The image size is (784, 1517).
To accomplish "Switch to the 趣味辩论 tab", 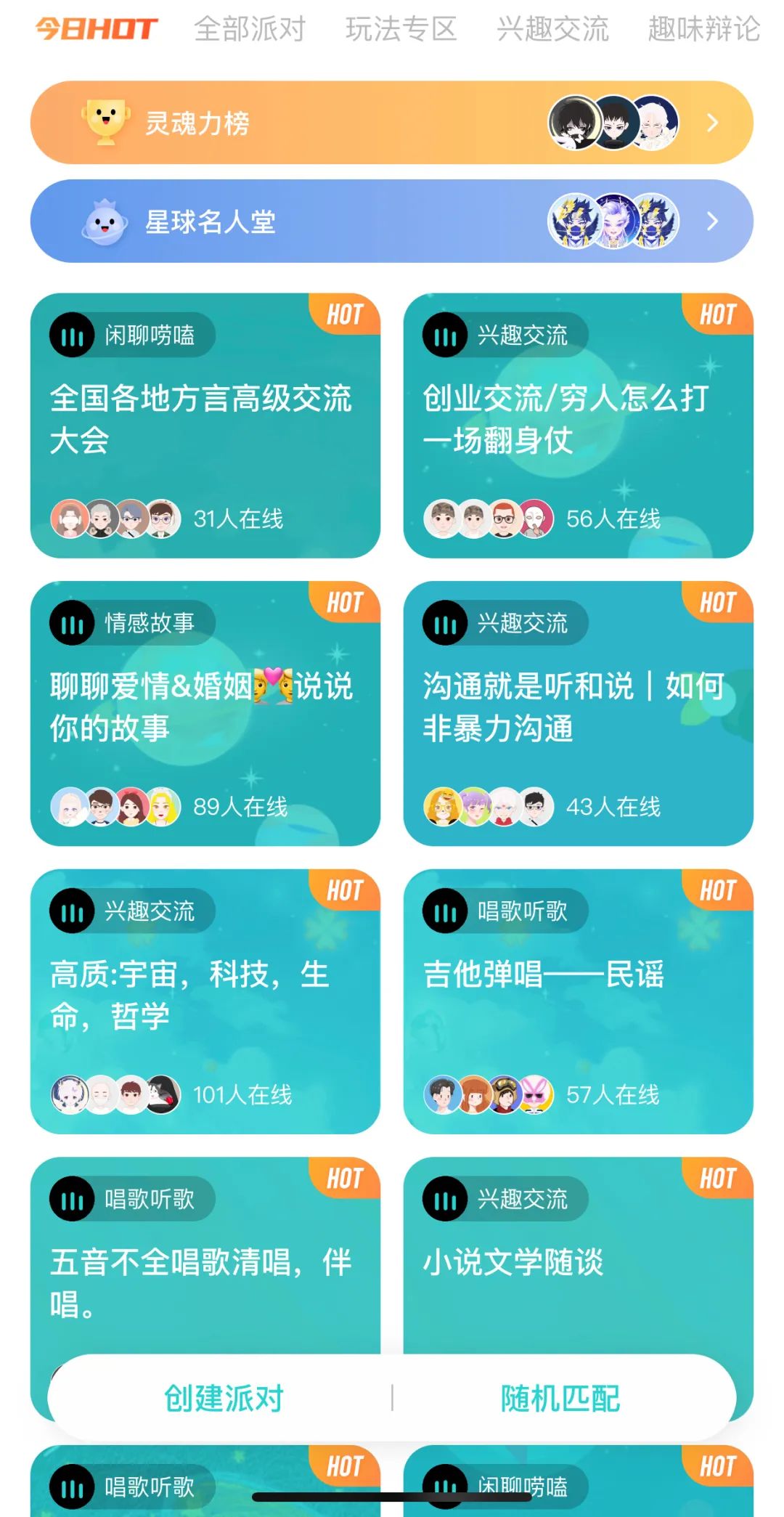I will pos(703,29).
